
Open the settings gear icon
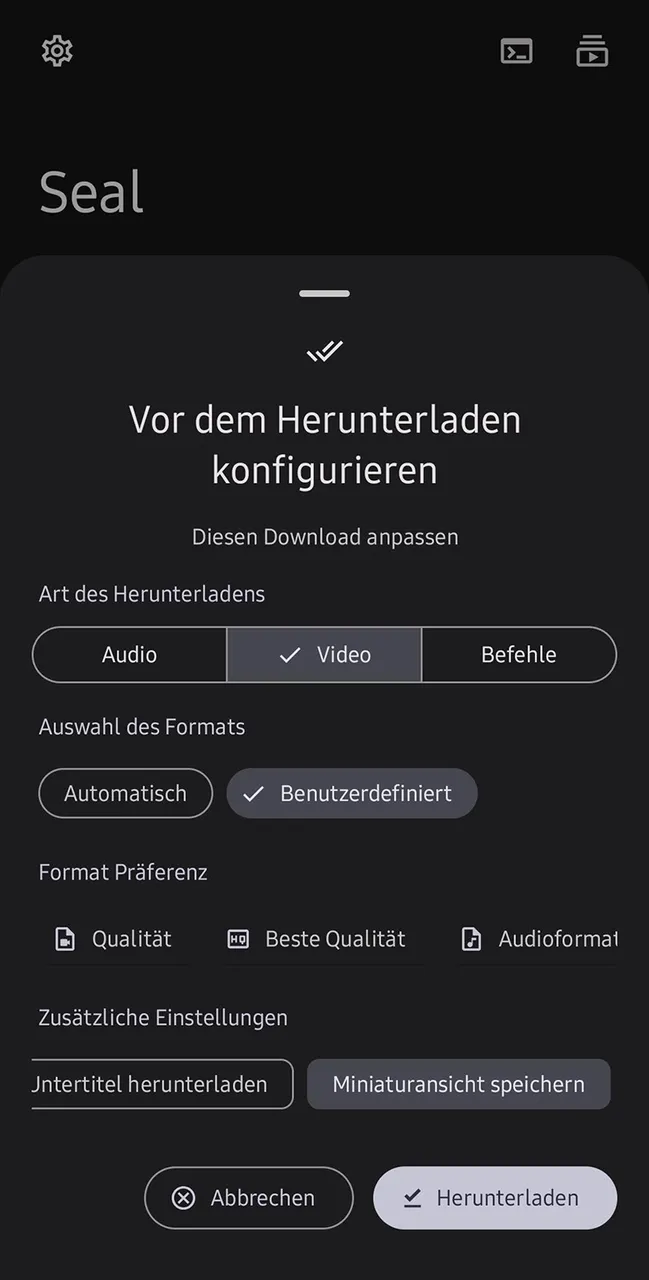tap(57, 51)
